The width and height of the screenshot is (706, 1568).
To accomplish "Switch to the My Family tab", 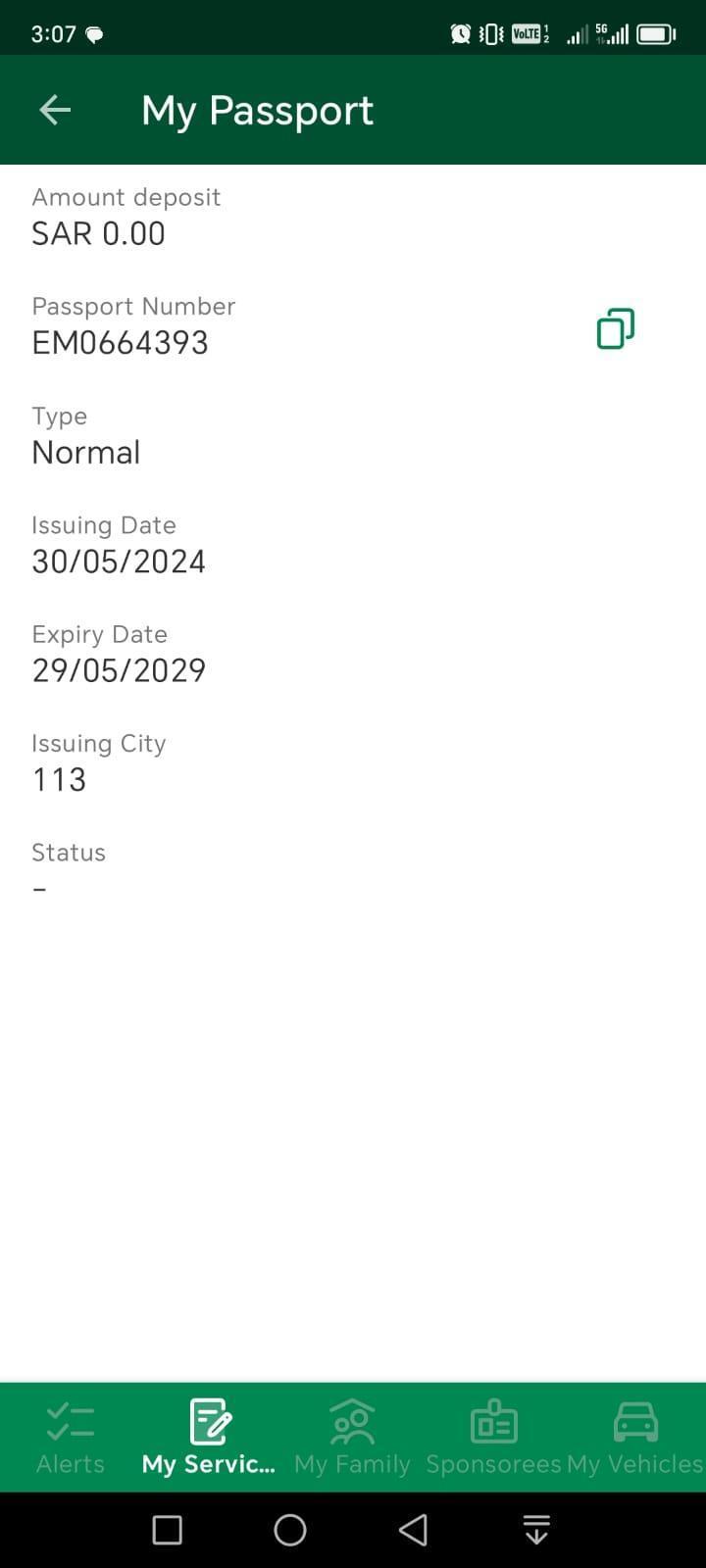I will click(x=352, y=1438).
